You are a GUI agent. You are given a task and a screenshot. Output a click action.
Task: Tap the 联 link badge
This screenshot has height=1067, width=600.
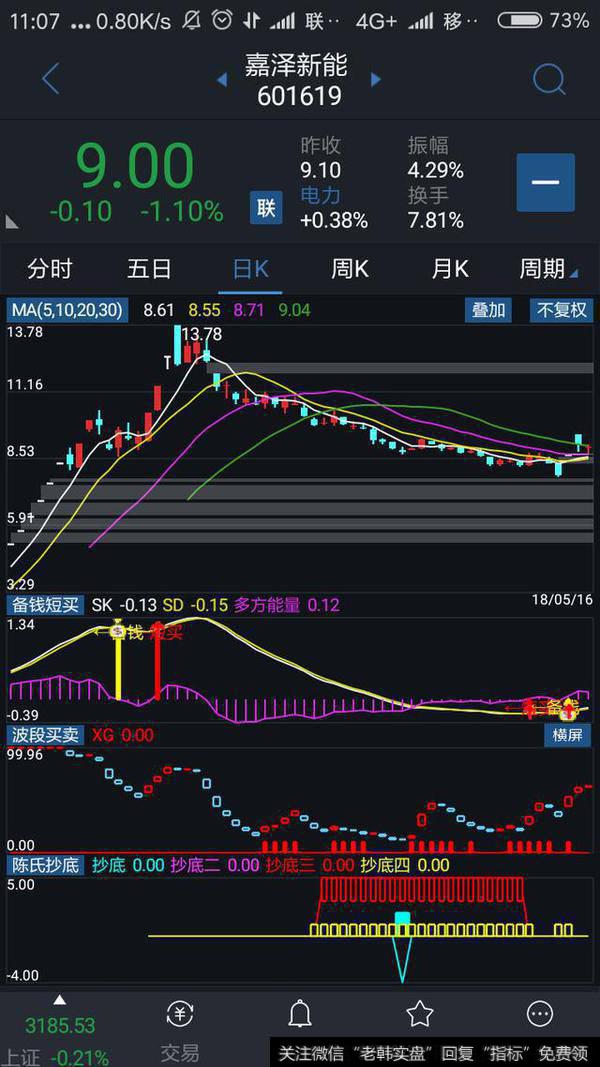point(266,207)
